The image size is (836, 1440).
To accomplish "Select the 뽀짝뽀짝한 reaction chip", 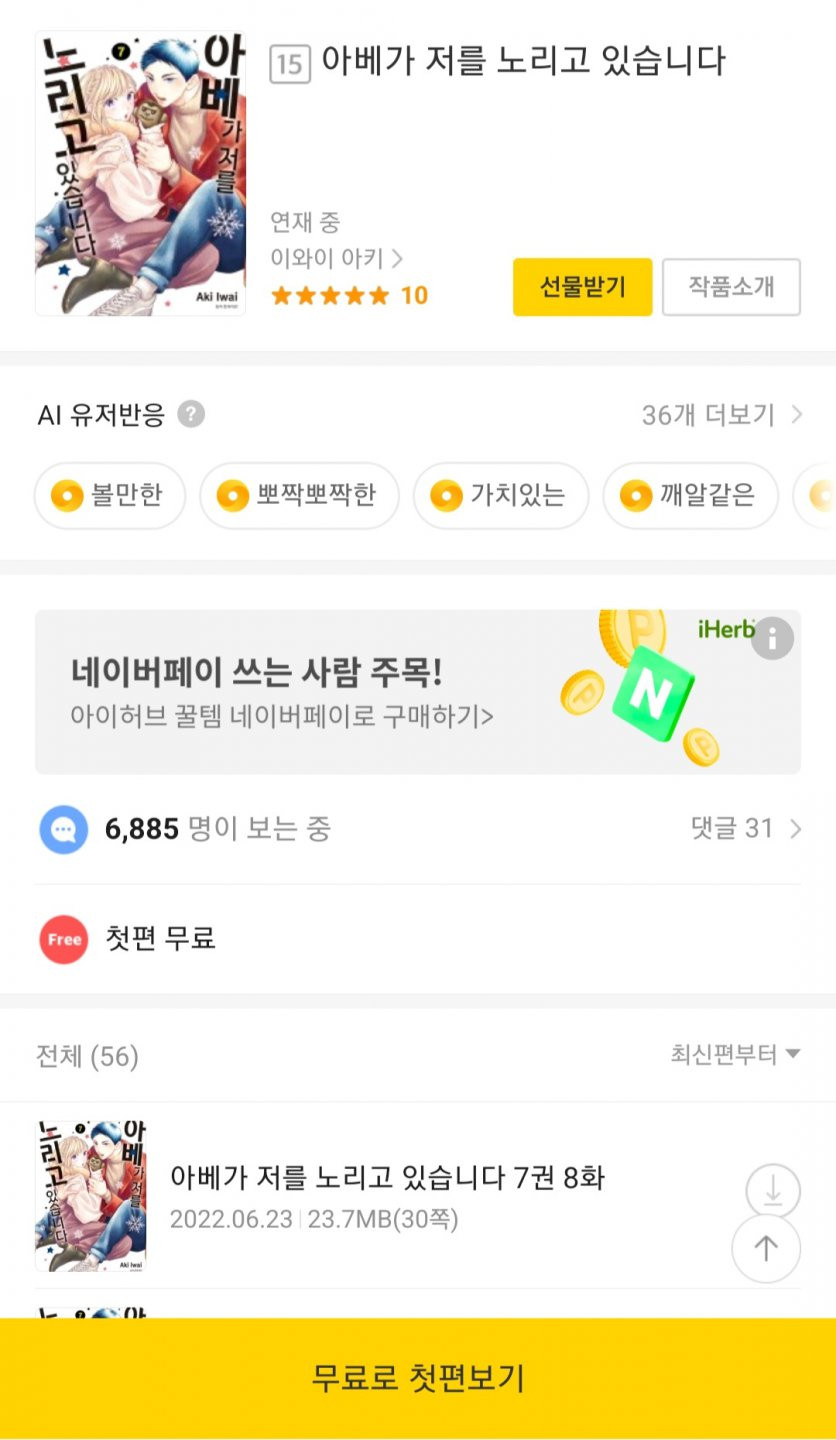I will coord(299,495).
